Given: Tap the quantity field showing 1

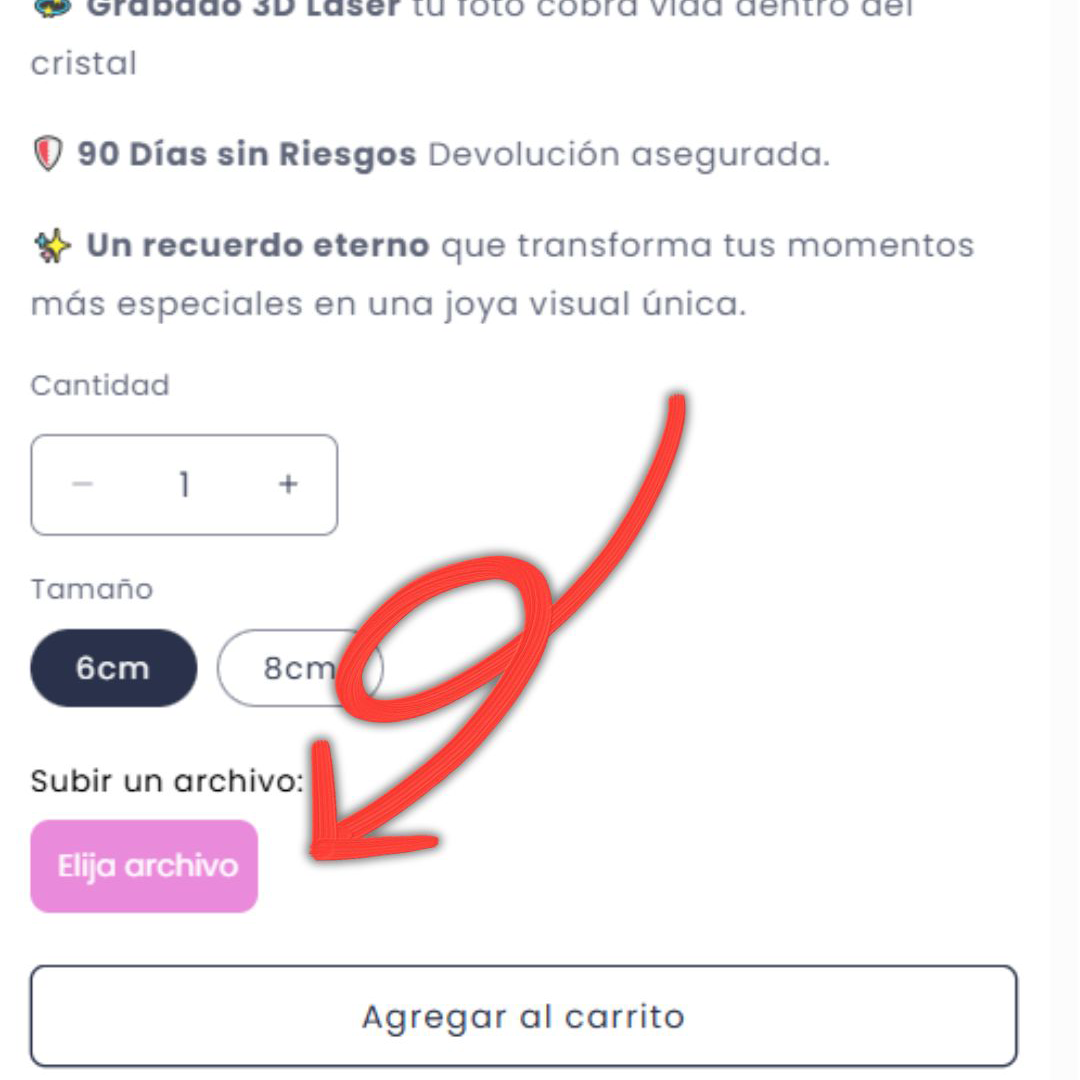Looking at the screenshot, I should (x=184, y=485).
